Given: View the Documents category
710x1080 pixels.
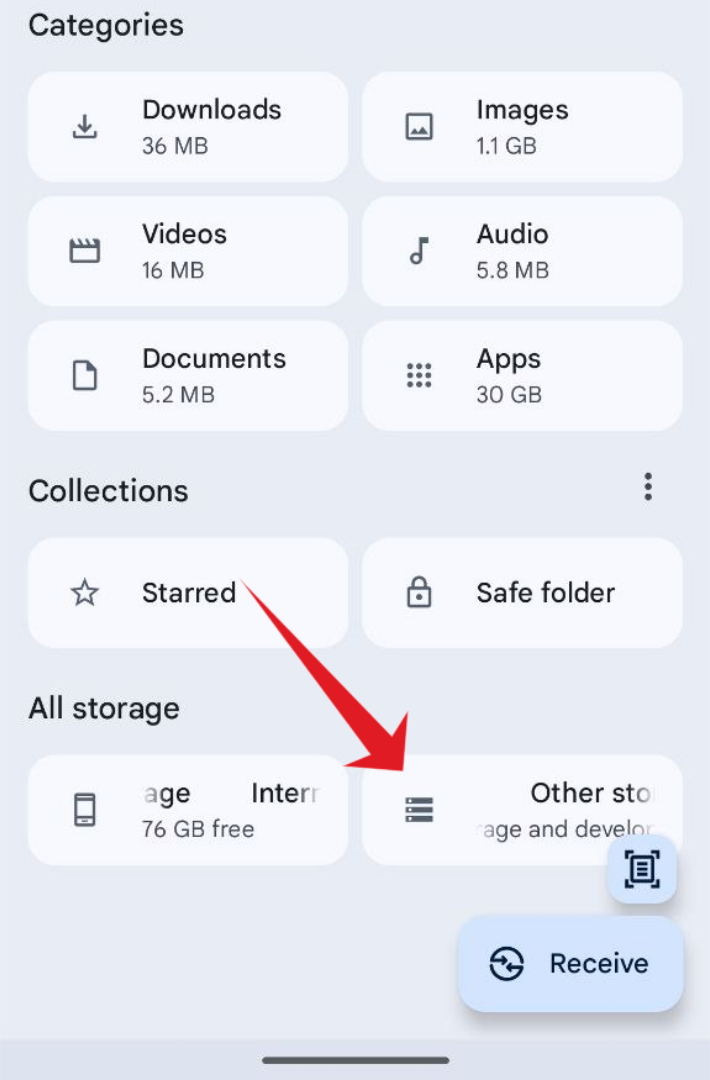Looking at the screenshot, I should point(188,375).
